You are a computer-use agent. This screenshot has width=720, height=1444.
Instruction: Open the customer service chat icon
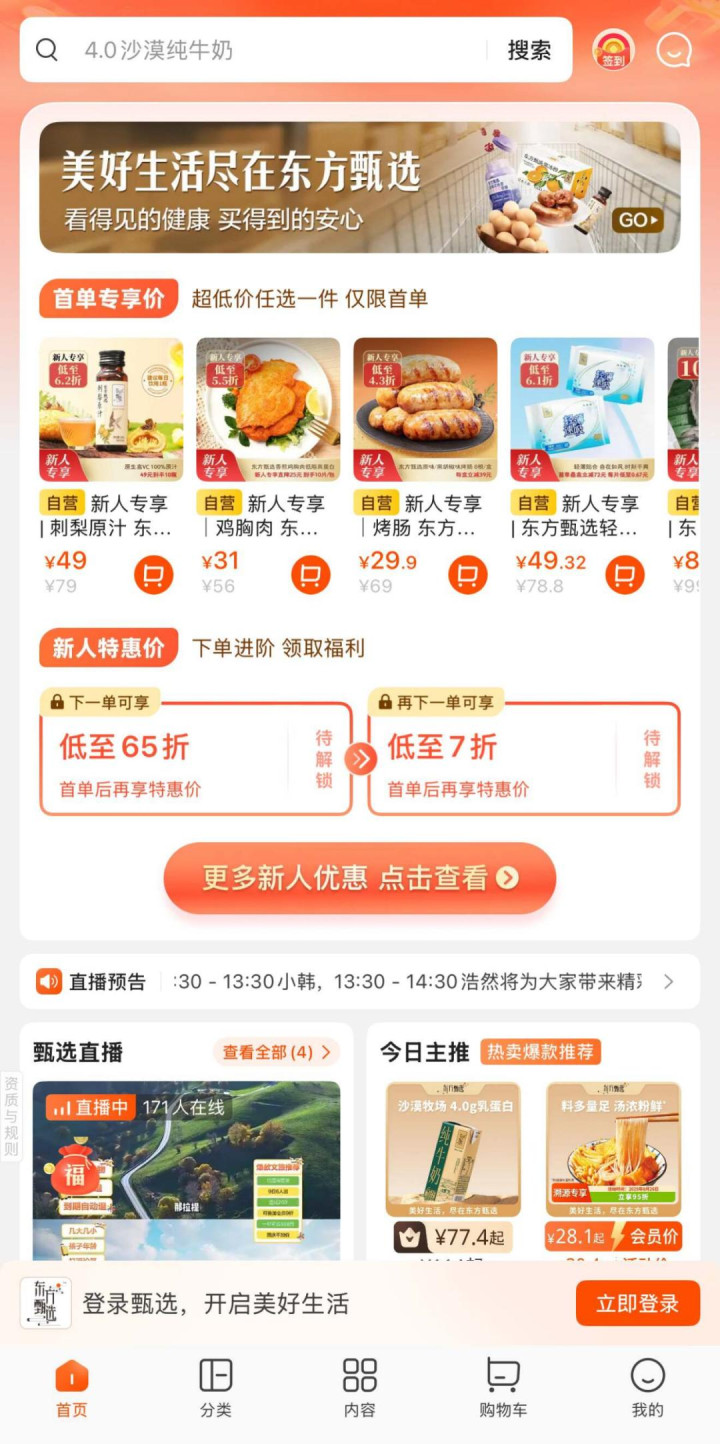[674, 50]
